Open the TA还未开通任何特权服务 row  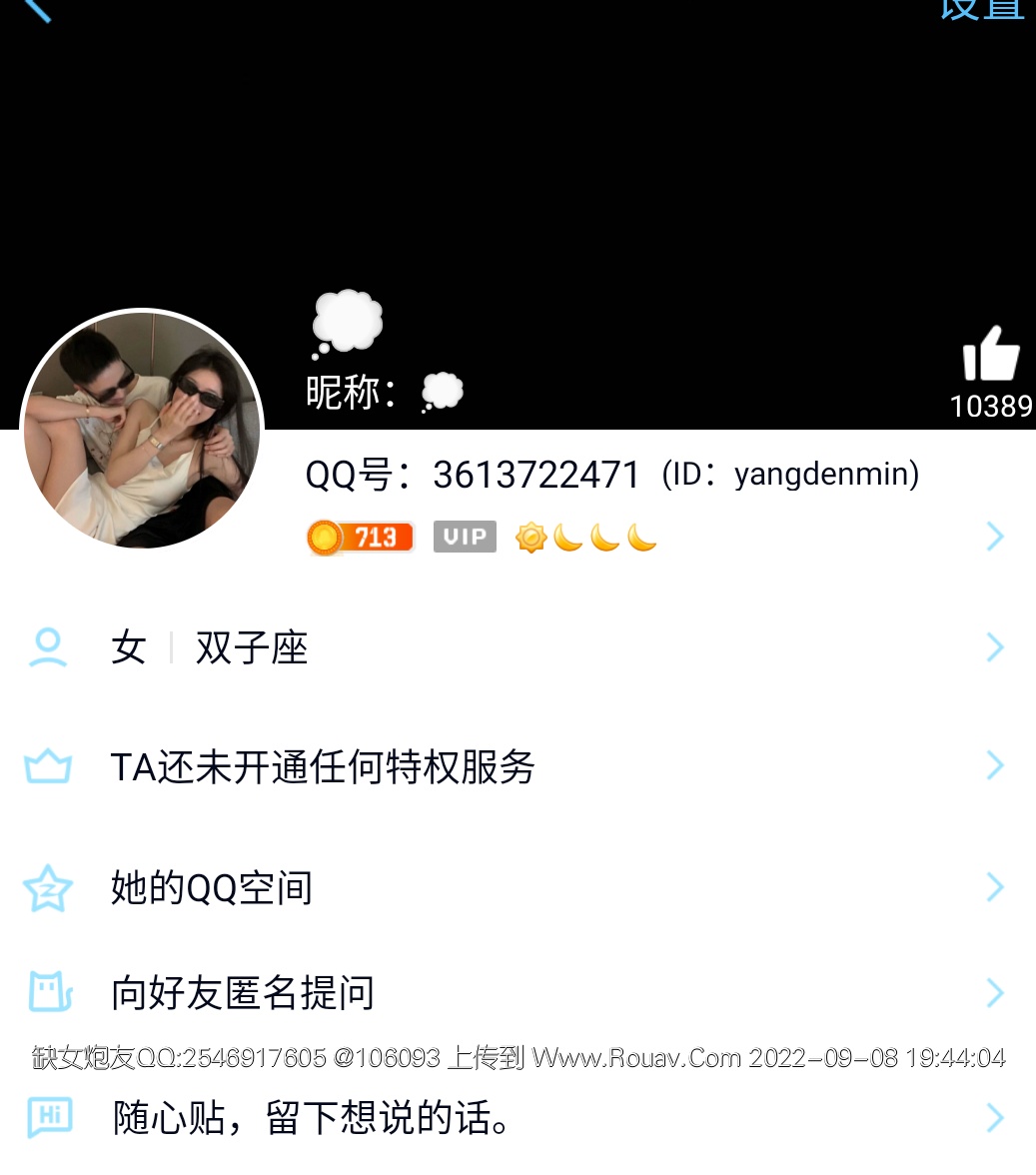coord(518,767)
